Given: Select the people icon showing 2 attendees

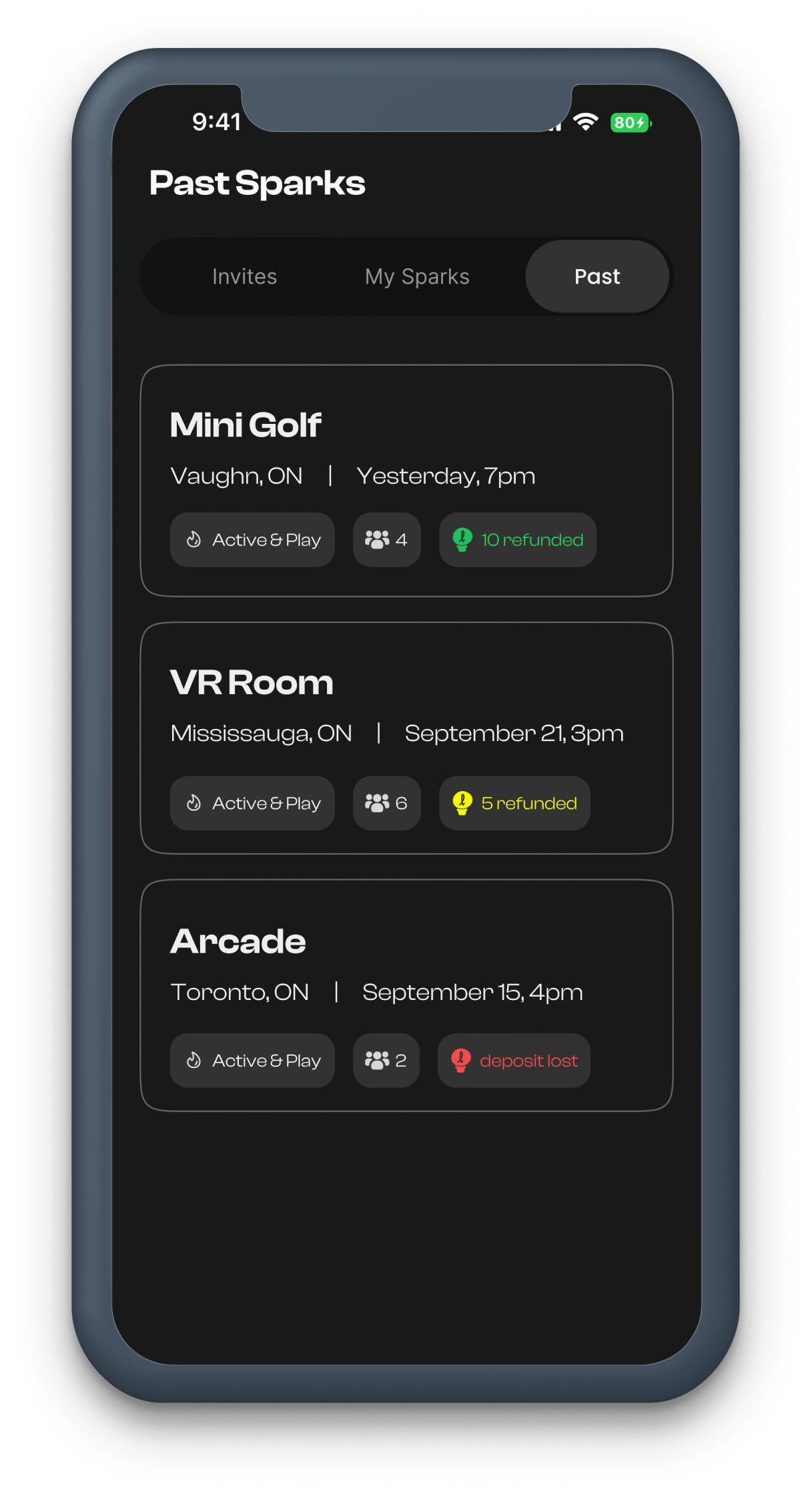Looking at the screenshot, I should click(x=378, y=1060).
